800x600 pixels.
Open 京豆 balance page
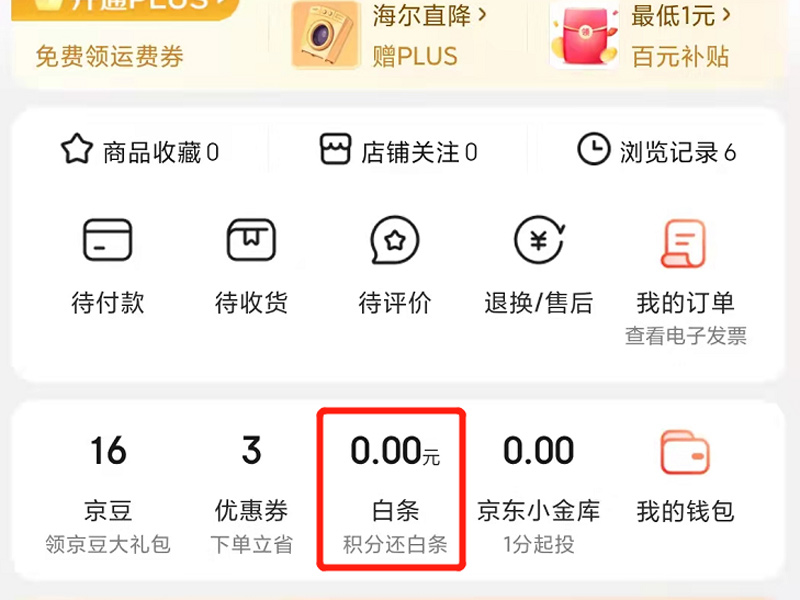point(108,490)
